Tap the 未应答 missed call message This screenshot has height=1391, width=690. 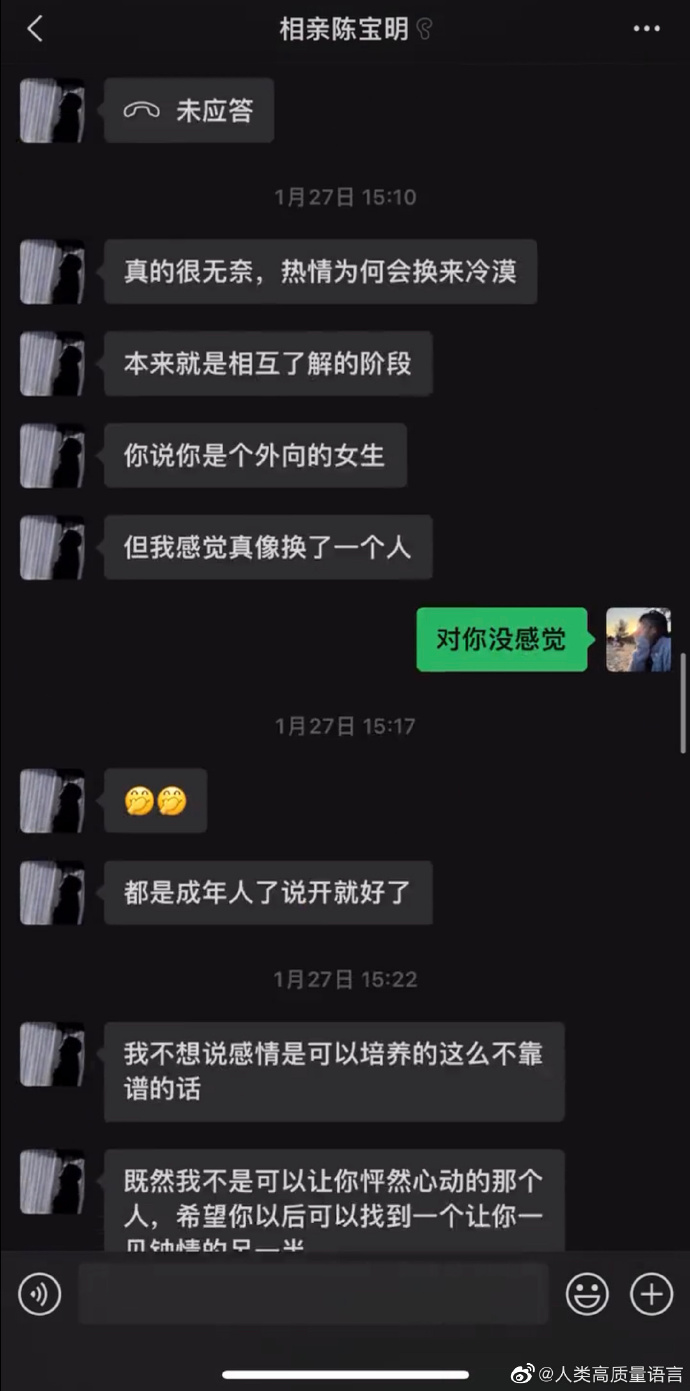tap(189, 111)
